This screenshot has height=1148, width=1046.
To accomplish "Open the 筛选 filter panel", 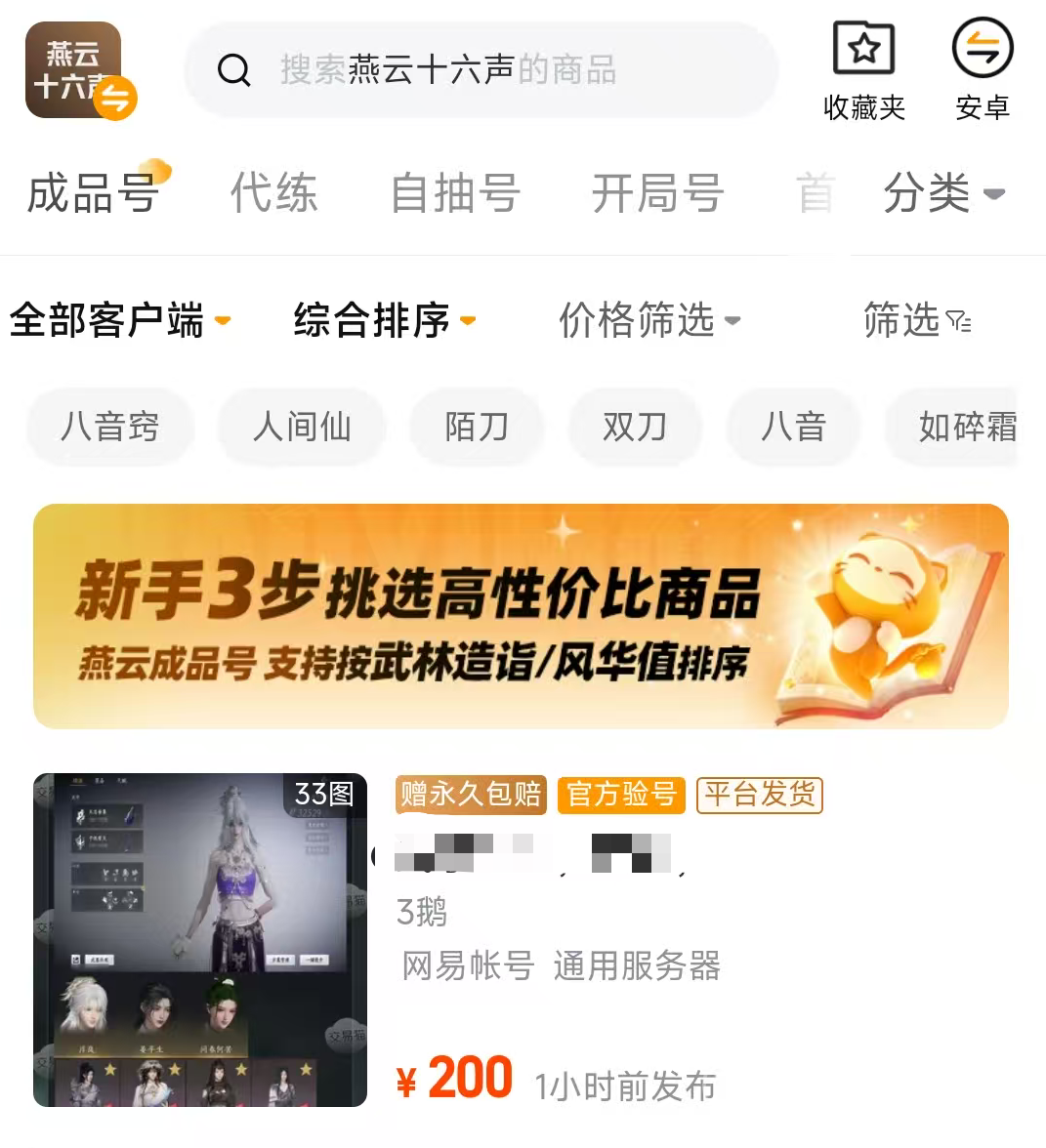I will 916,320.
